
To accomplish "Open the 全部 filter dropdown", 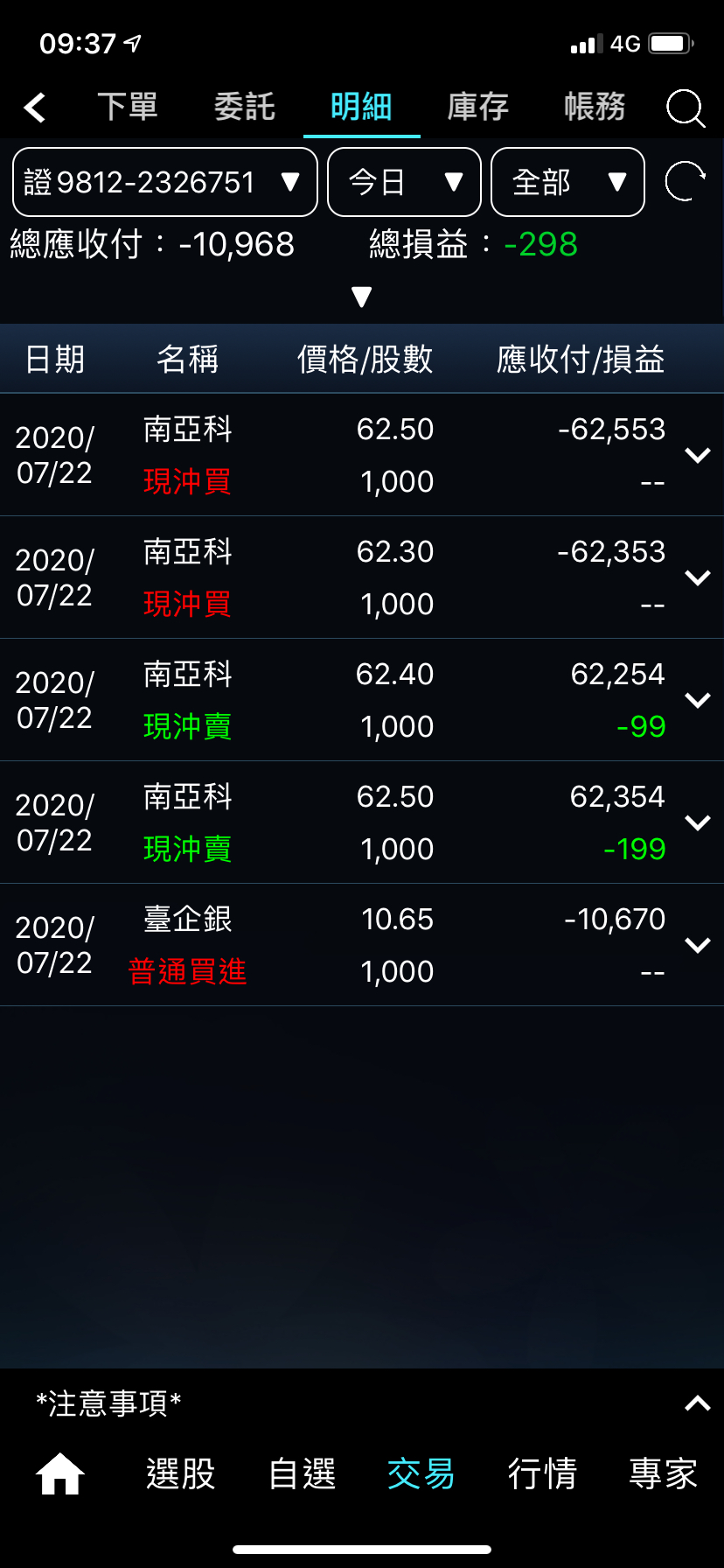I will click(567, 182).
